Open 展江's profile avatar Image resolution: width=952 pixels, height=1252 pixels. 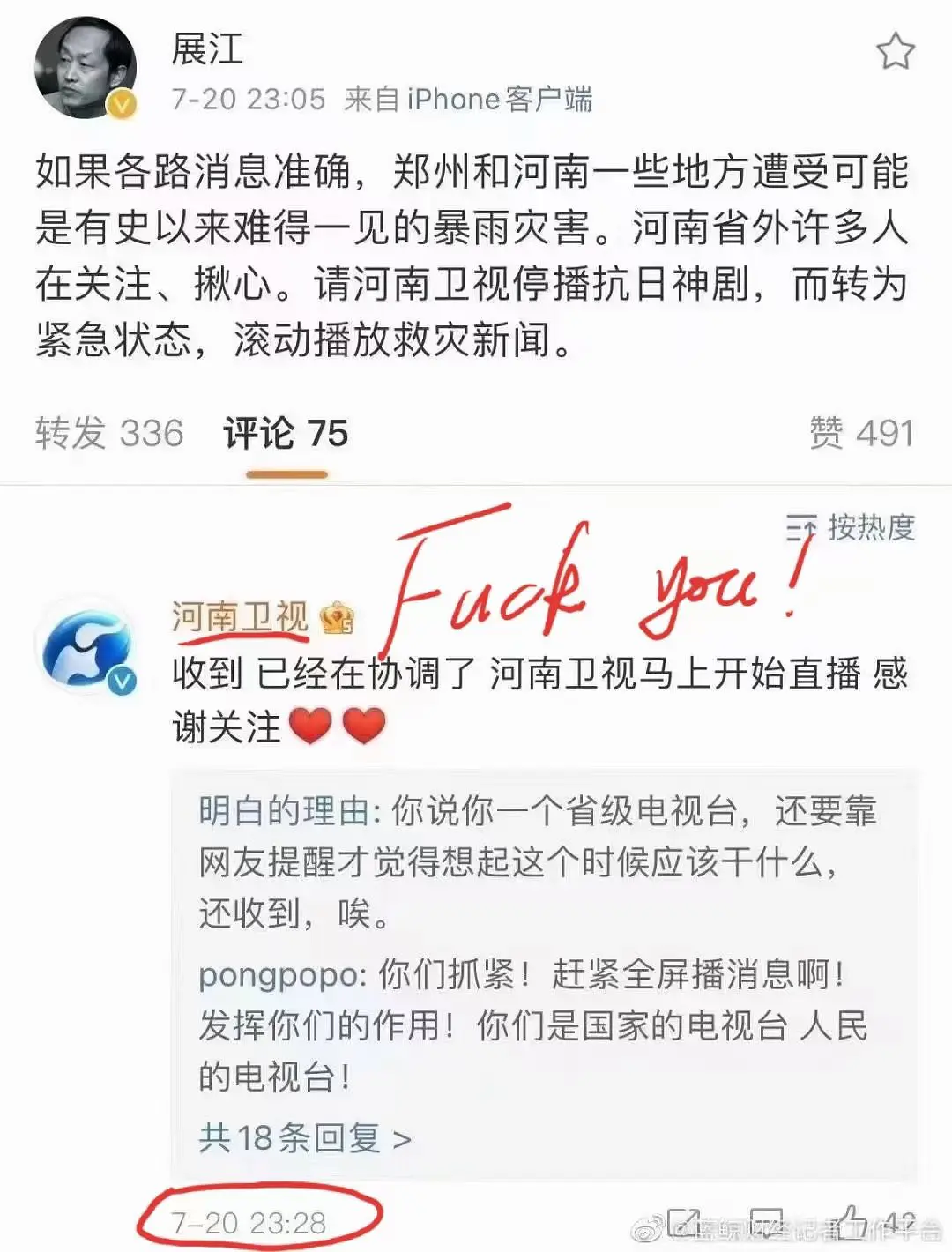pyautogui.click(x=85, y=67)
